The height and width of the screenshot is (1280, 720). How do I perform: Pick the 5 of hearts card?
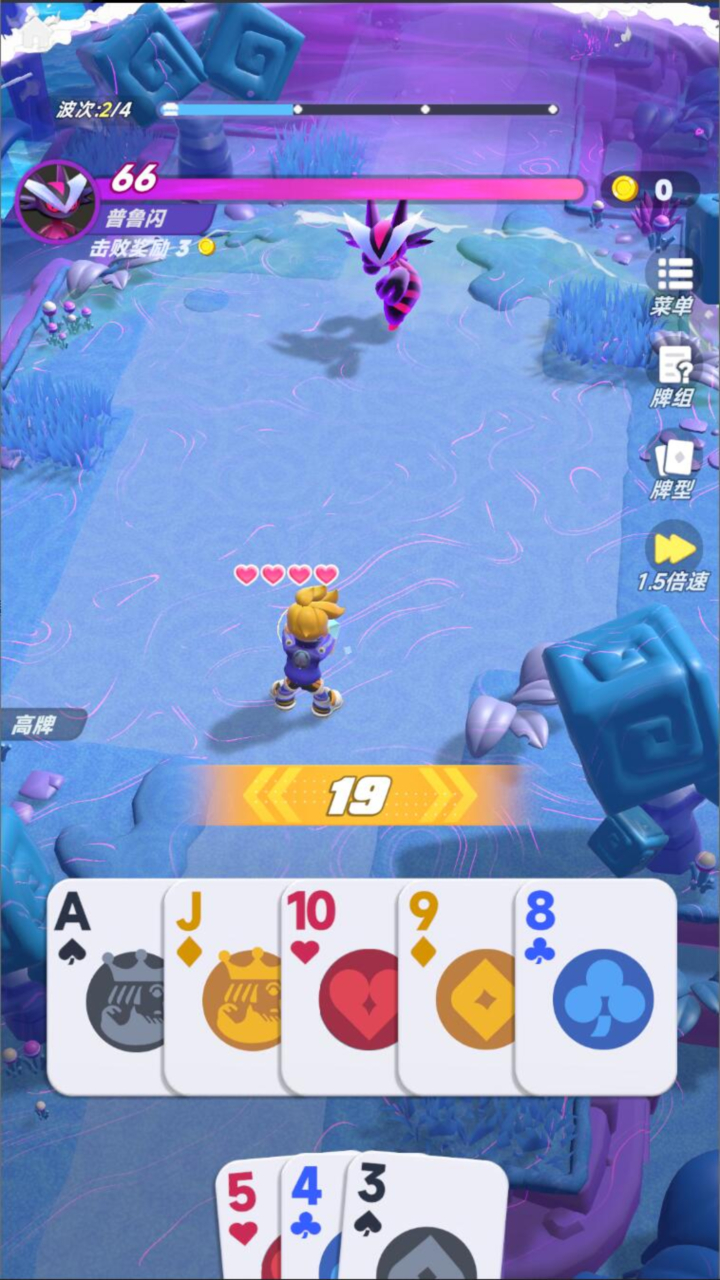pos(245,1215)
